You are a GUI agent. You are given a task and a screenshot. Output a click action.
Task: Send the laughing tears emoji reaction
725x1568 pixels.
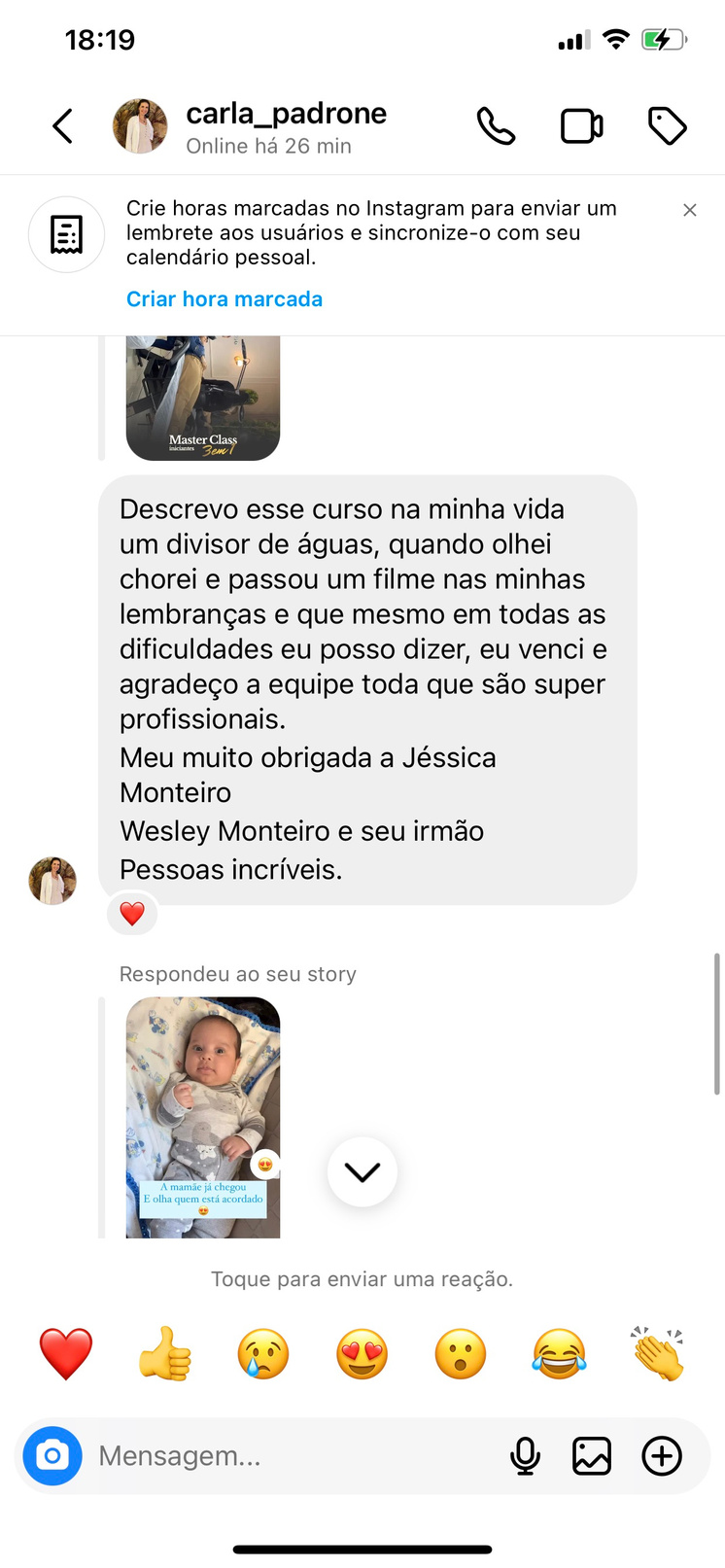[560, 1354]
